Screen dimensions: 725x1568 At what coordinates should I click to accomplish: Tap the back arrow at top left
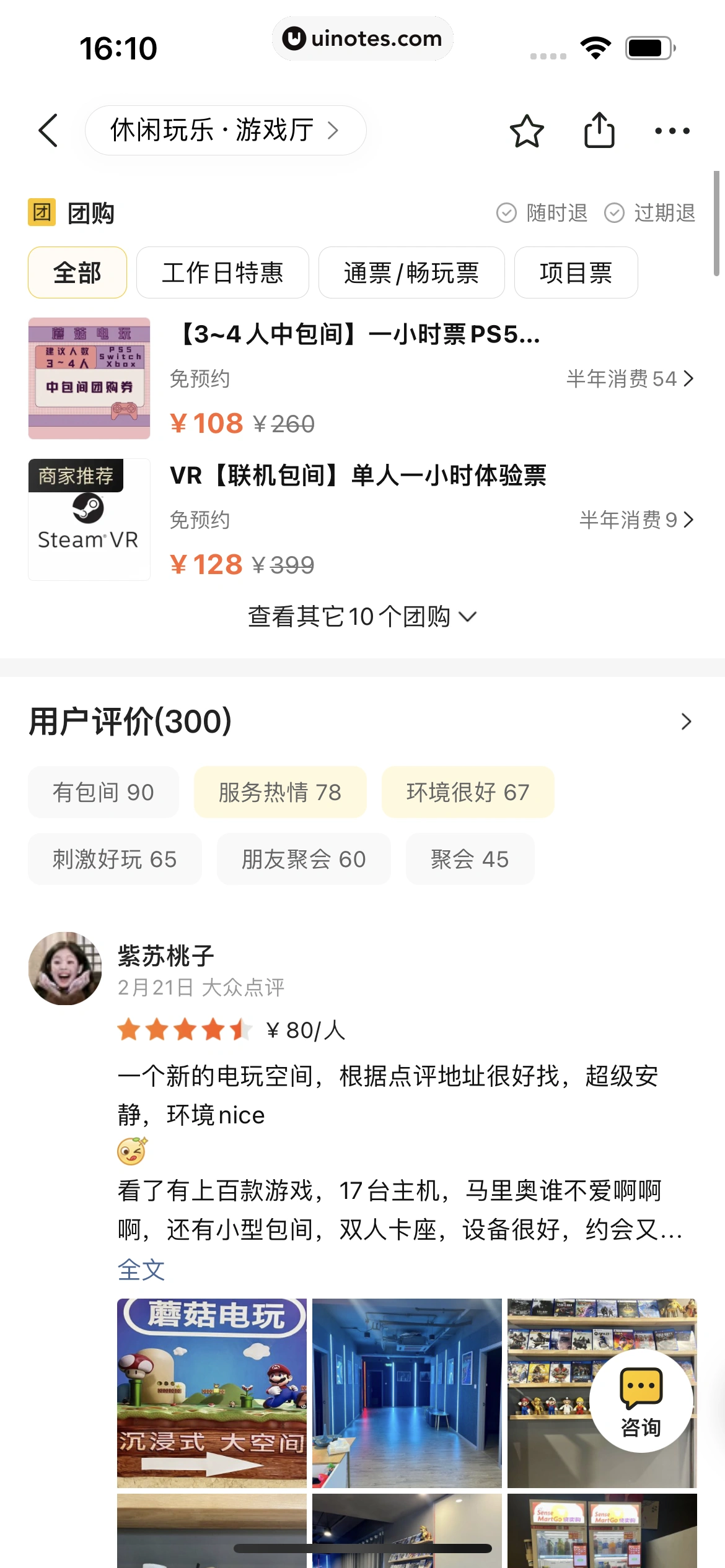(x=48, y=131)
